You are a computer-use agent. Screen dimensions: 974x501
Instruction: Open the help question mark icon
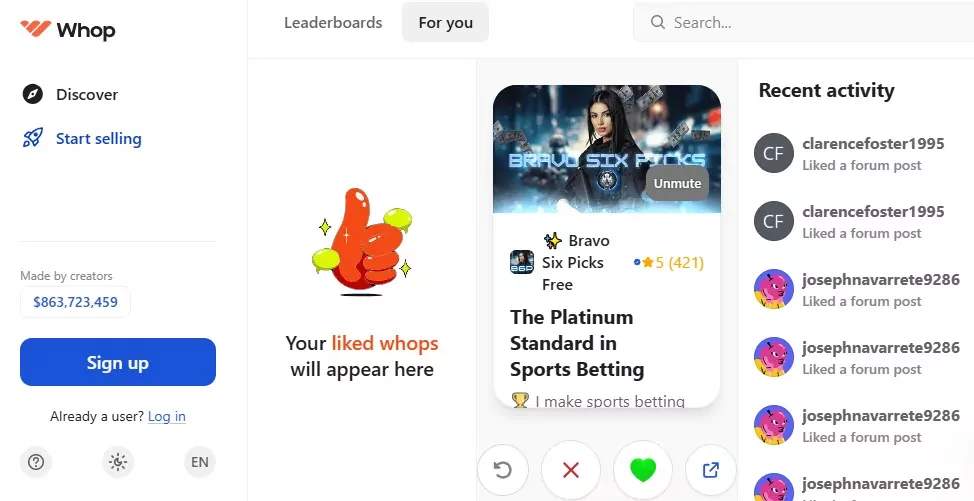[36, 461]
